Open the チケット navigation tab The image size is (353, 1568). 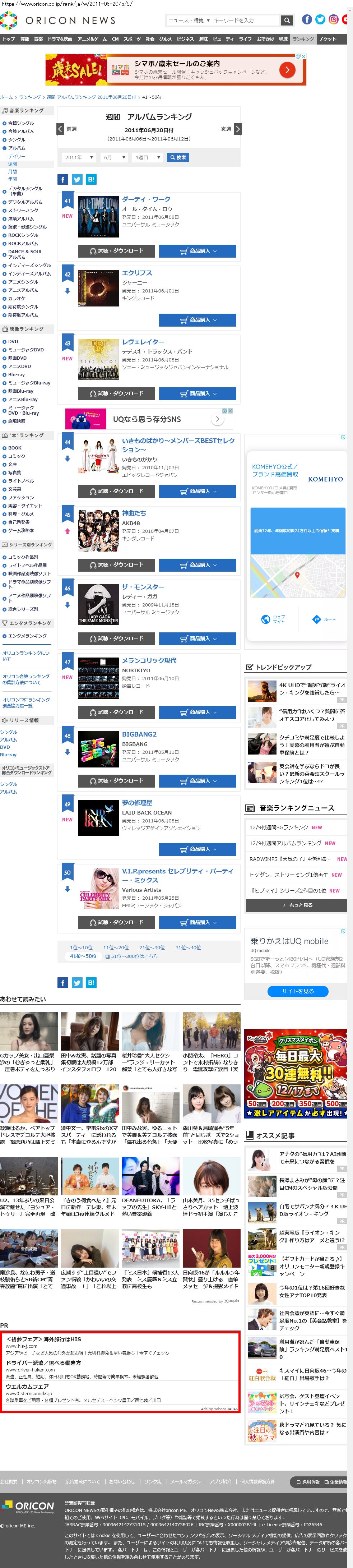[328, 39]
